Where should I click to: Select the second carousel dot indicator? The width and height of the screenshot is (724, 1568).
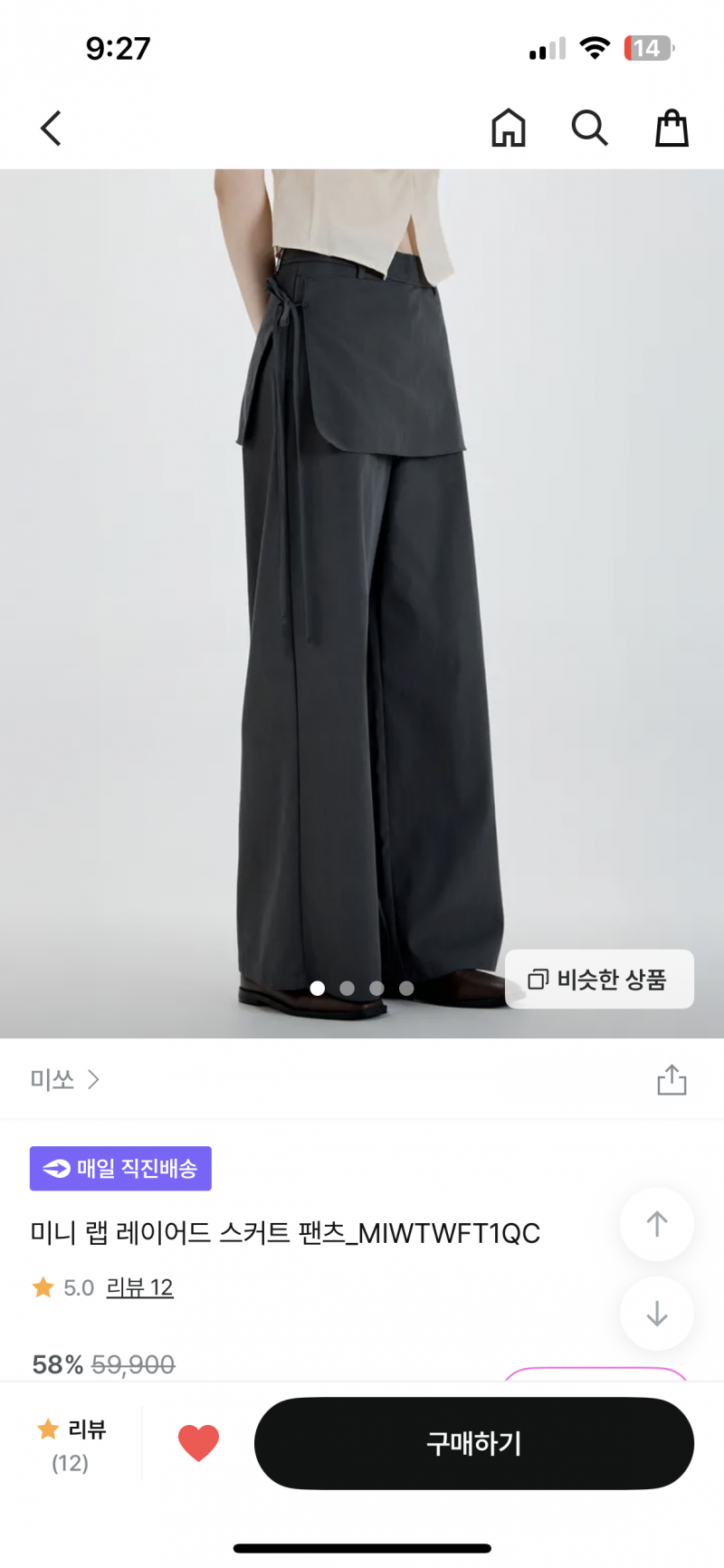347,989
